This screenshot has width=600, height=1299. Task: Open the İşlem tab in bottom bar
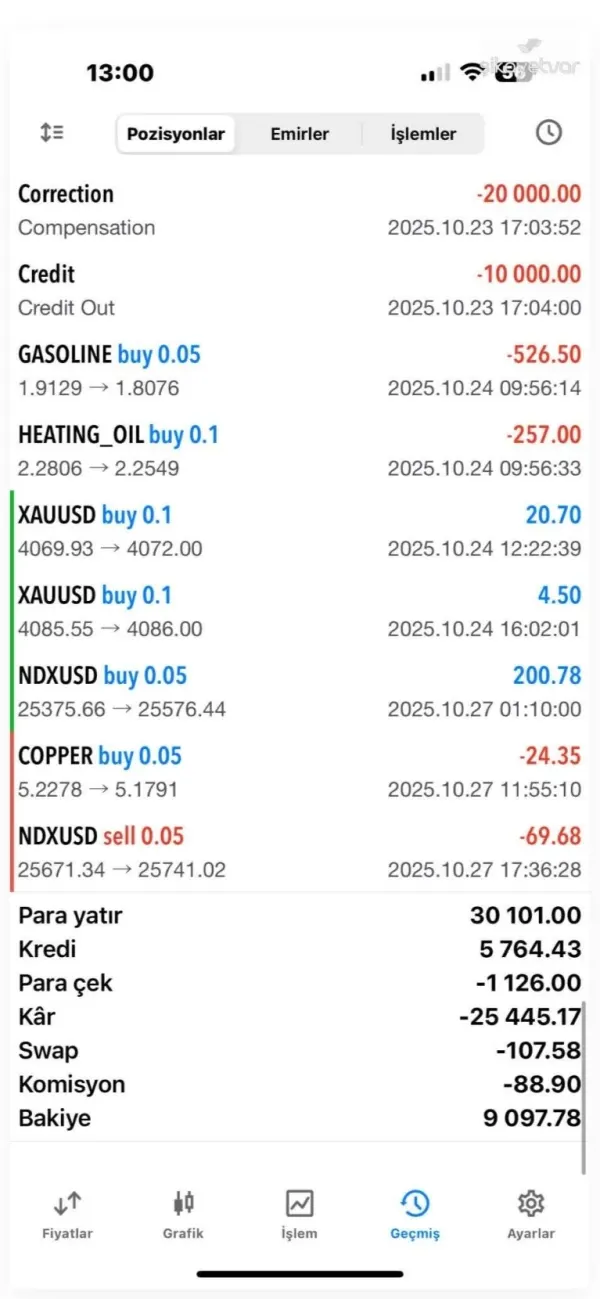point(299,1213)
